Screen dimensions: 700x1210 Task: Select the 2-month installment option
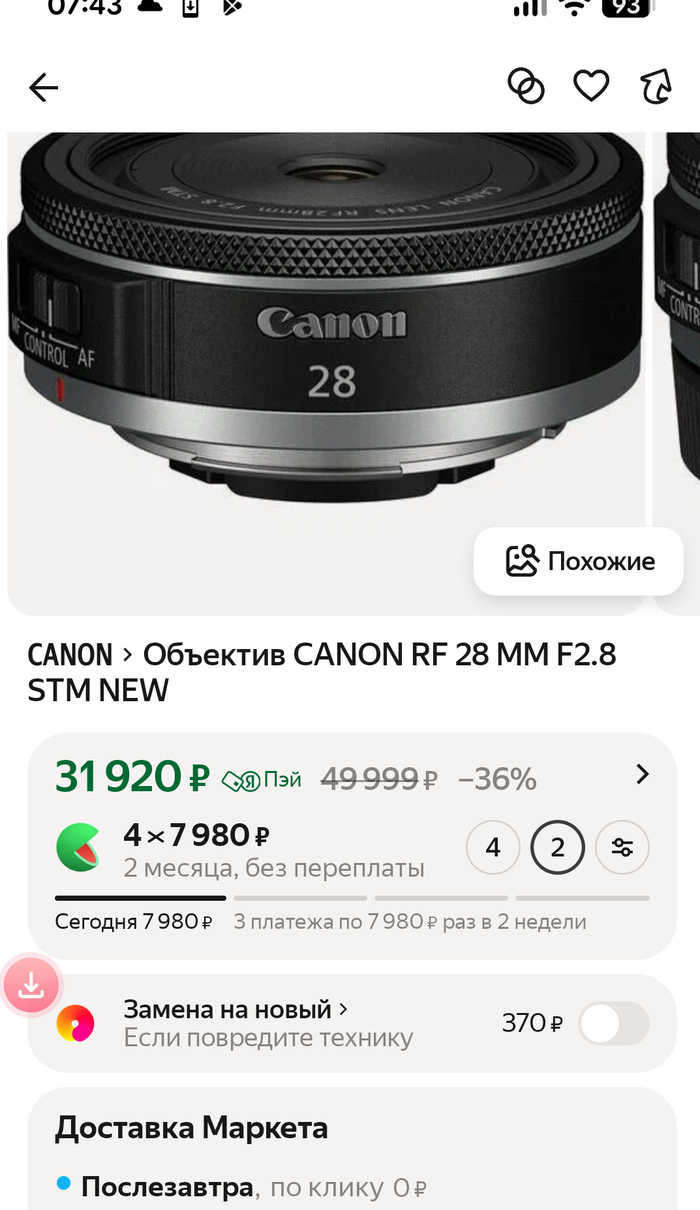click(x=558, y=848)
